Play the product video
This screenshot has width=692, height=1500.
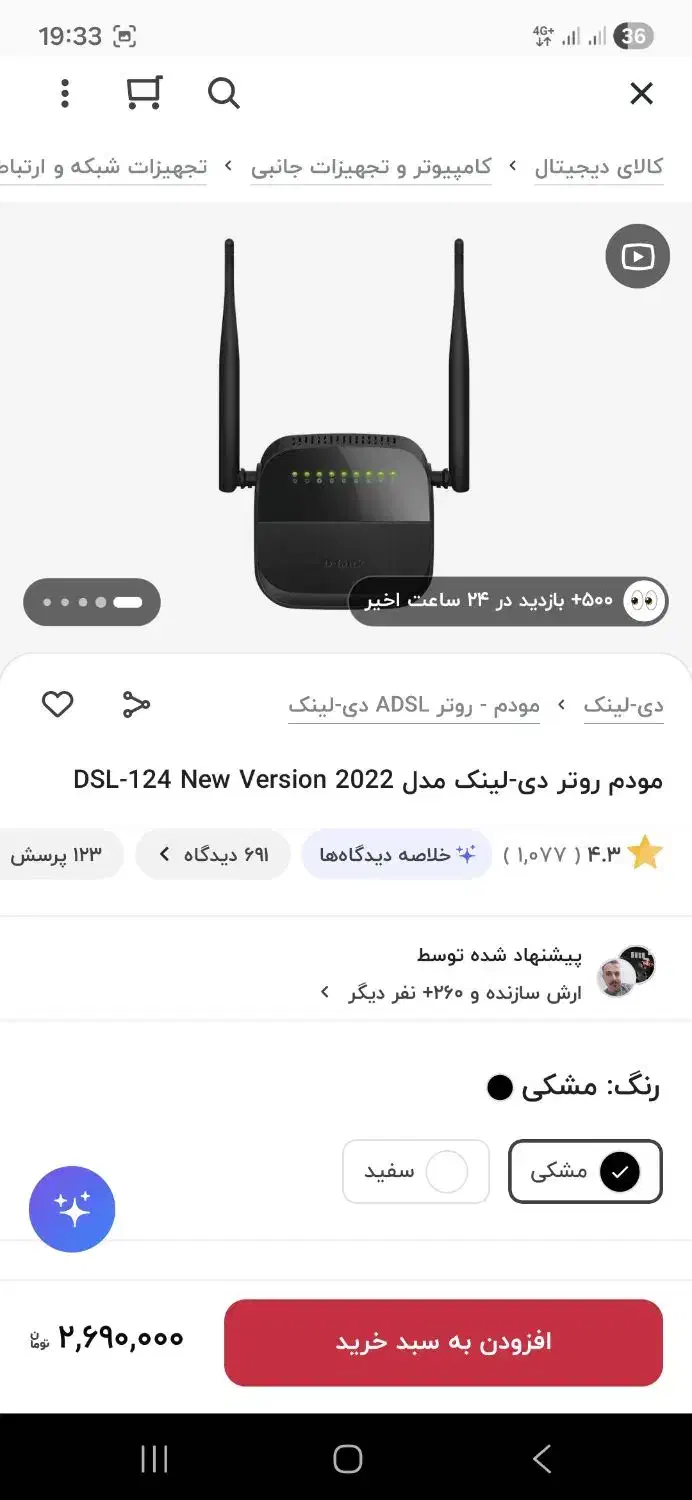(x=637, y=257)
